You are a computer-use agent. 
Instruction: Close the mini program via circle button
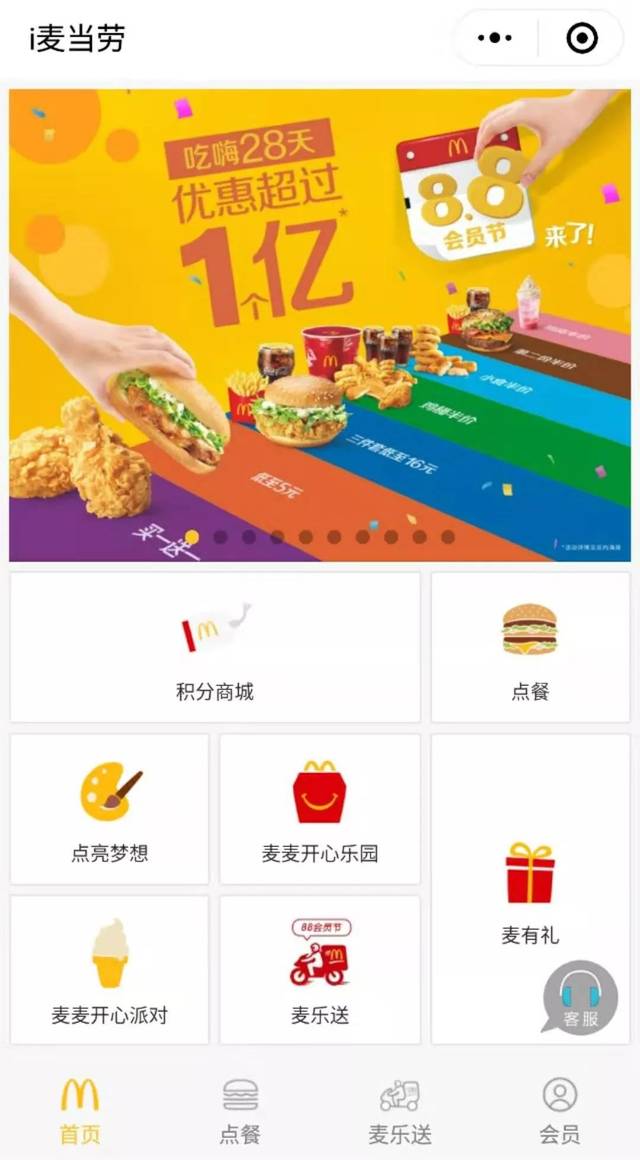[x=581, y=39]
